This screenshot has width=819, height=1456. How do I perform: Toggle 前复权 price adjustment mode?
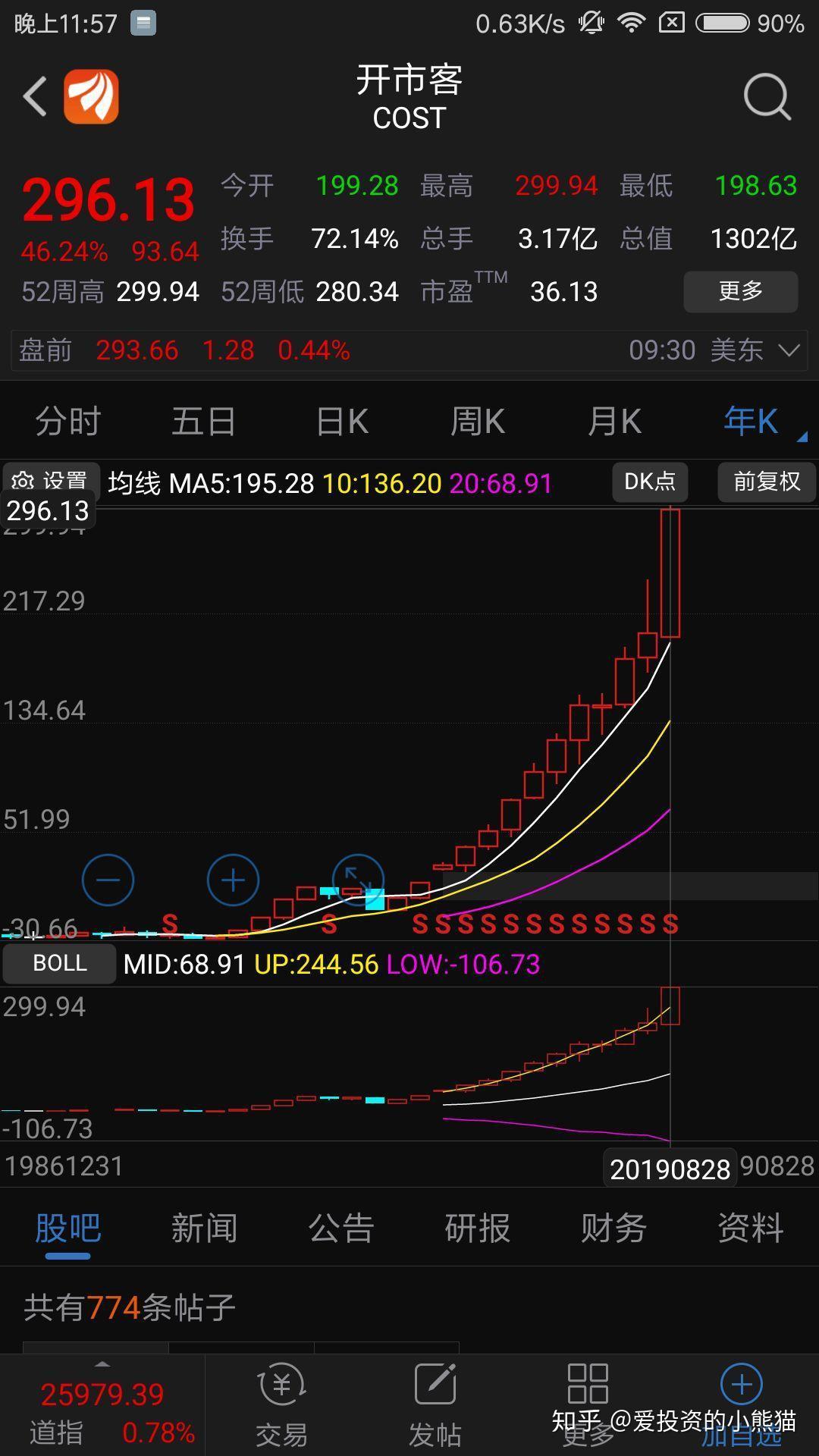[766, 482]
